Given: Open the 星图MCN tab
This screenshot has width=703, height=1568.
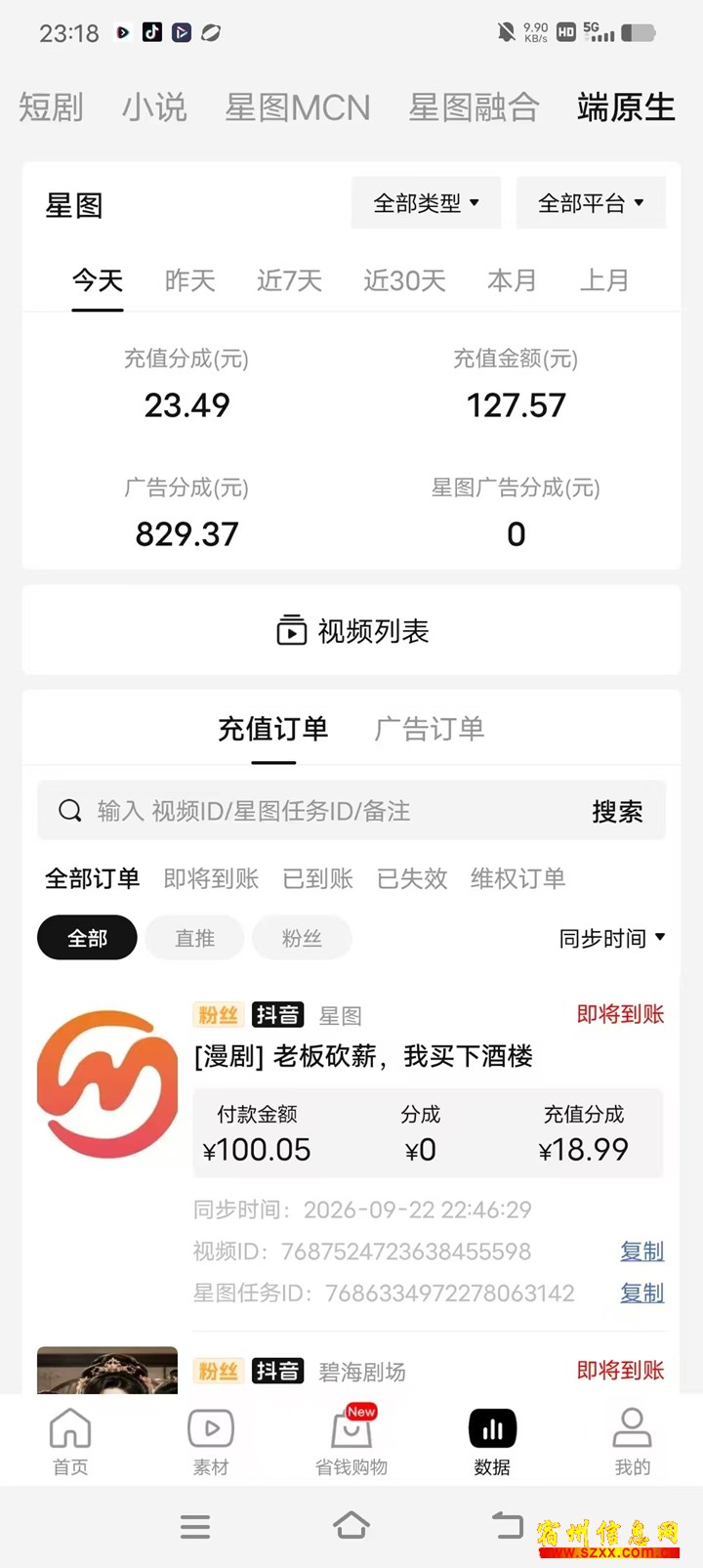Looking at the screenshot, I should coord(298,107).
